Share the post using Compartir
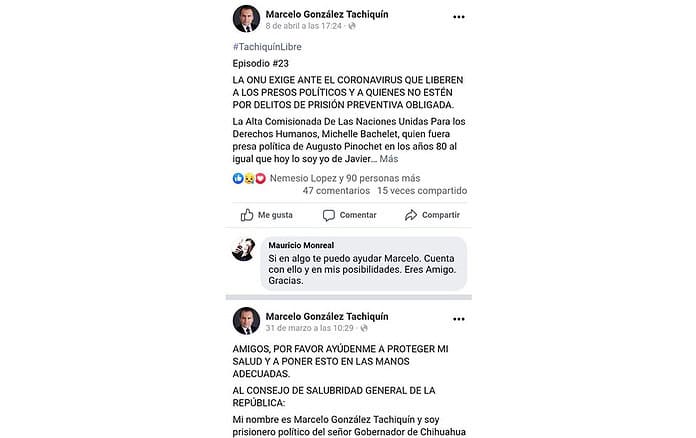The width and height of the screenshot is (696, 438). (432, 215)
